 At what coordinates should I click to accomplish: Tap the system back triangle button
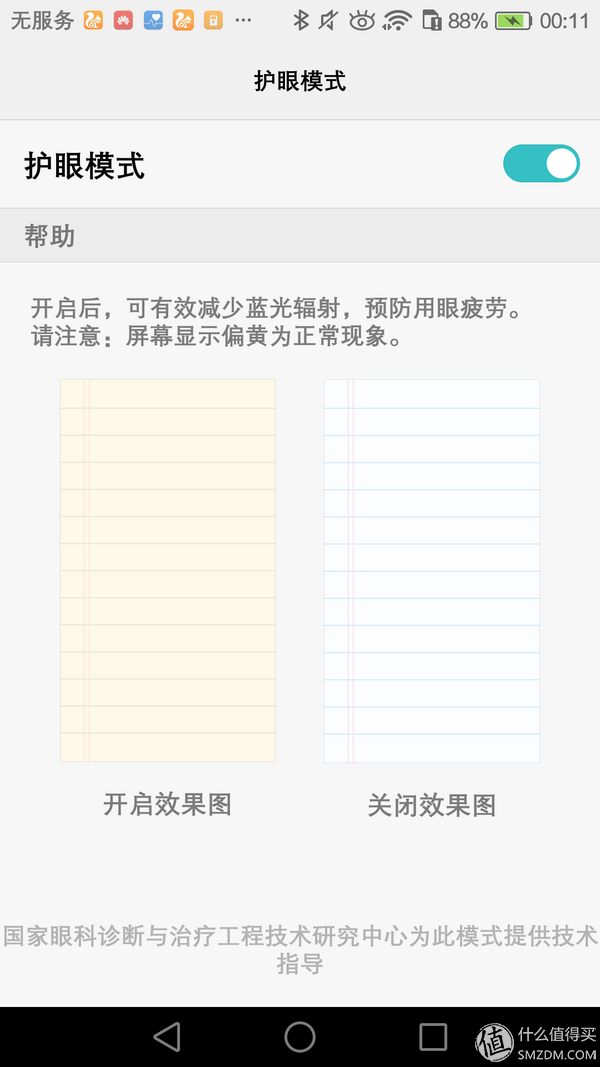coord(167,1036)
